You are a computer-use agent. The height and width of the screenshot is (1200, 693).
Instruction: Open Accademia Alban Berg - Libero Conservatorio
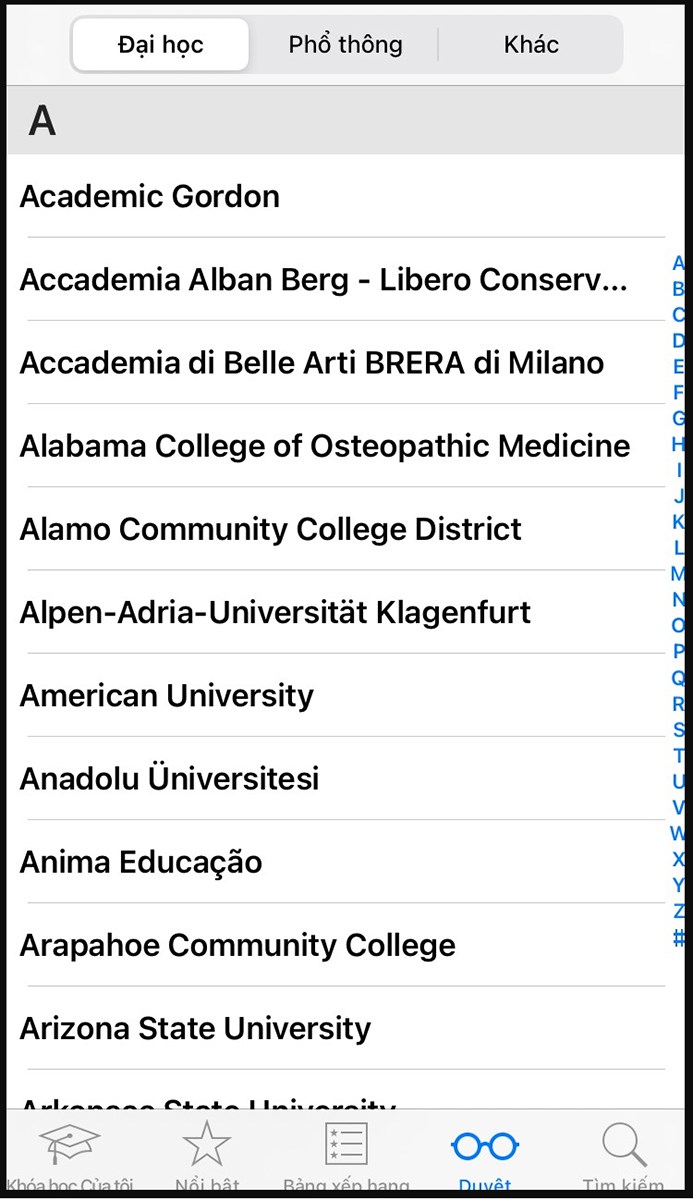[x=323, y=280]
